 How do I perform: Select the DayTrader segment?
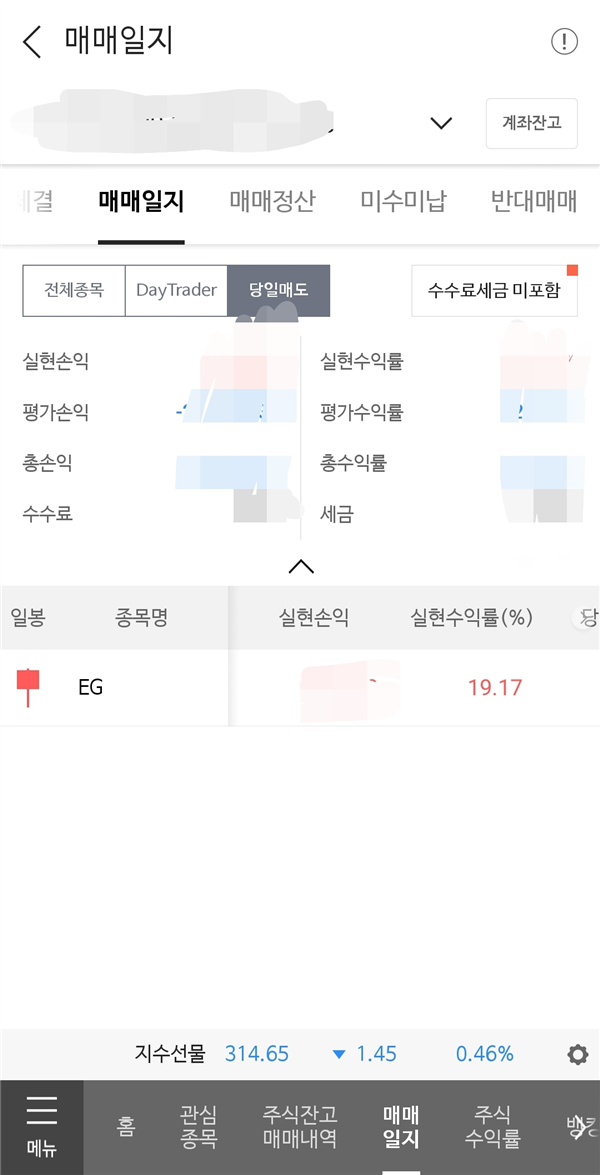pos(176,291)
